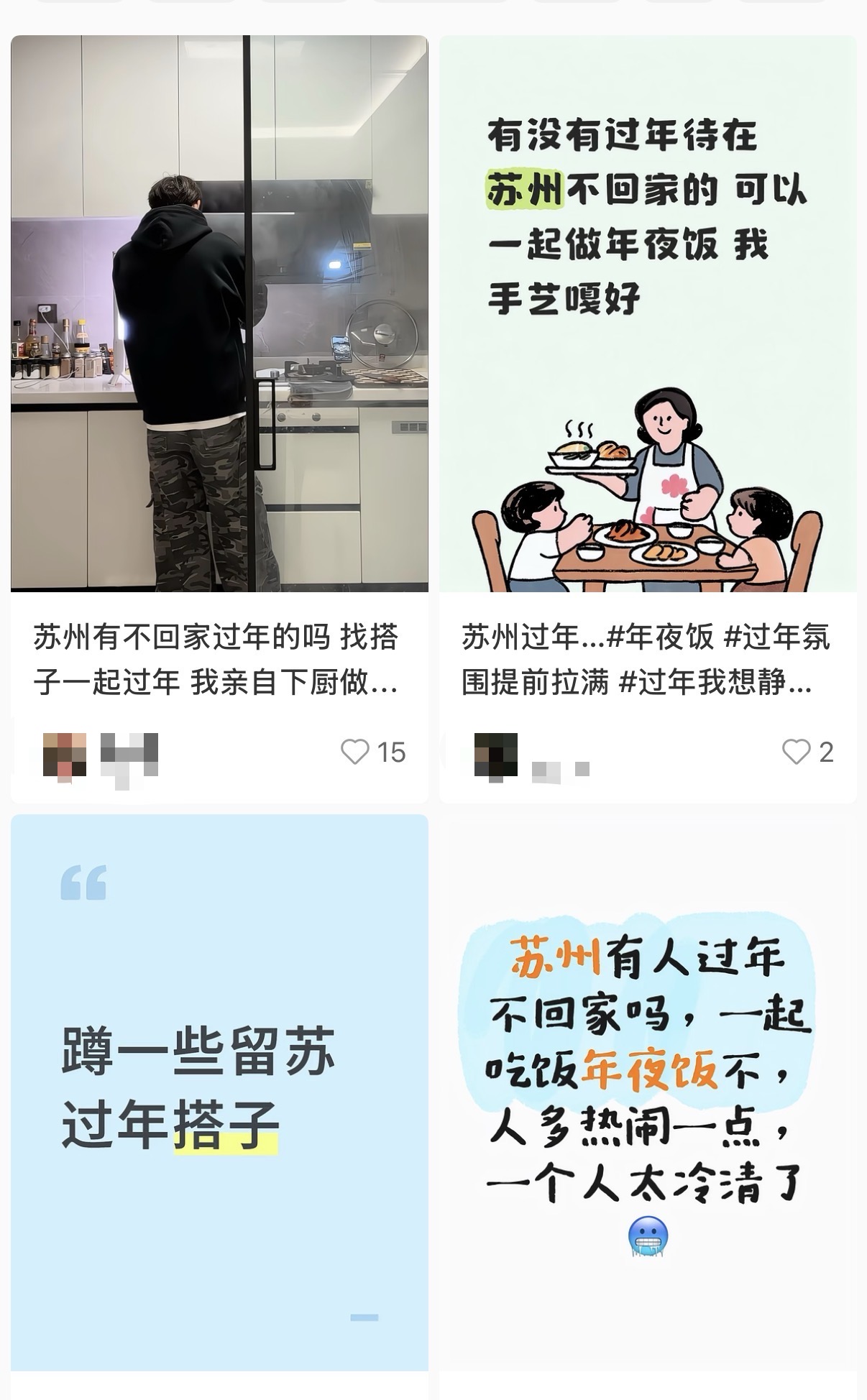Image resolution: width=867 pixels, height=1400 pixels.
Task: Open the 蹲一些留苏过年搭子 post
Action: click(x=219, y=1092)
